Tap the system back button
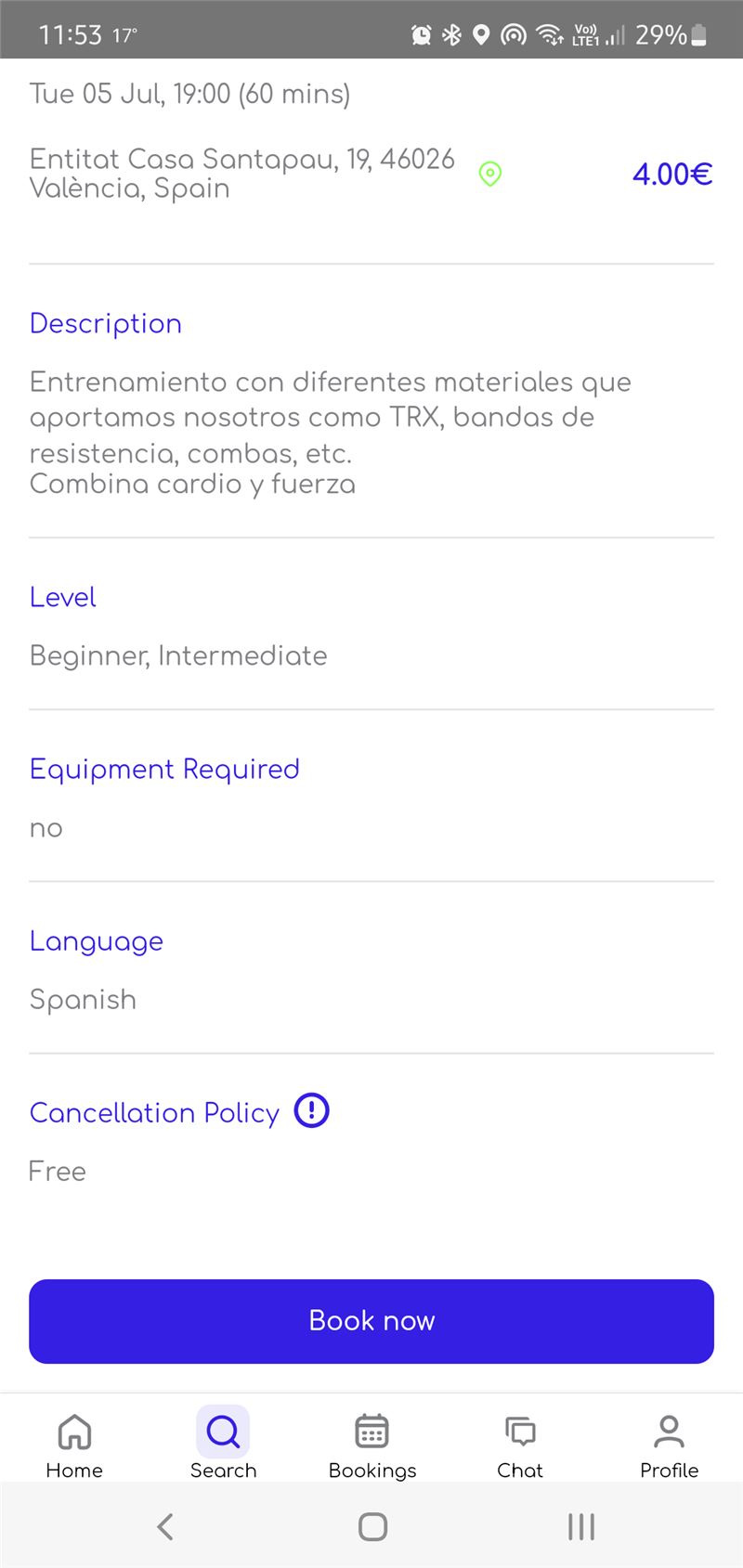743x1568 pixels. (165, 1526)
